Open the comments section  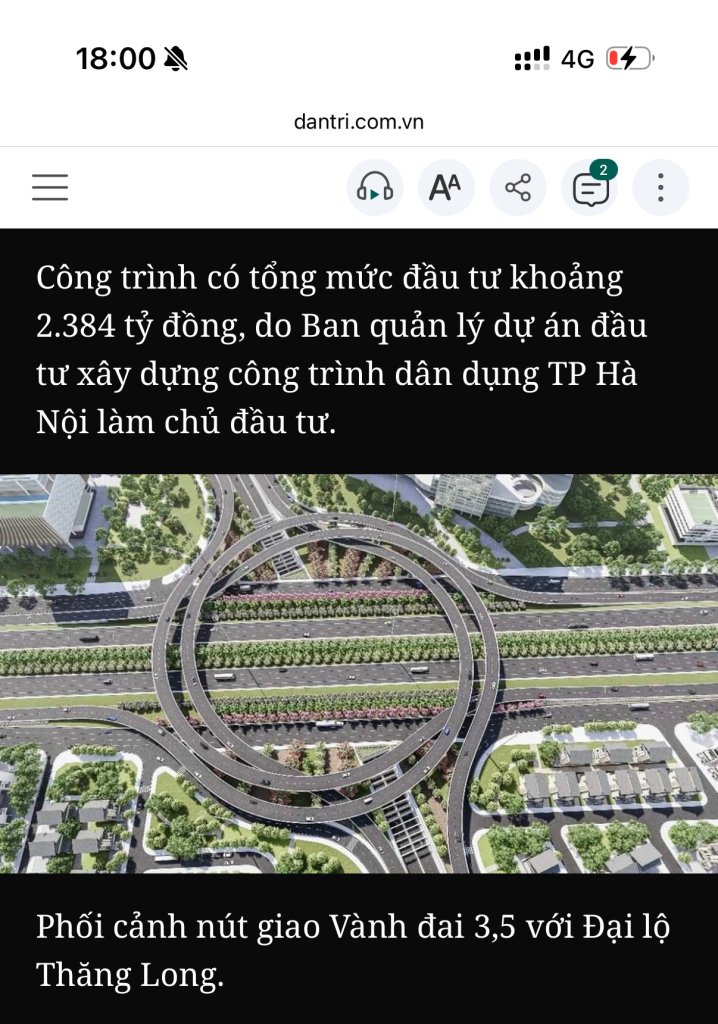coord(590,188)
